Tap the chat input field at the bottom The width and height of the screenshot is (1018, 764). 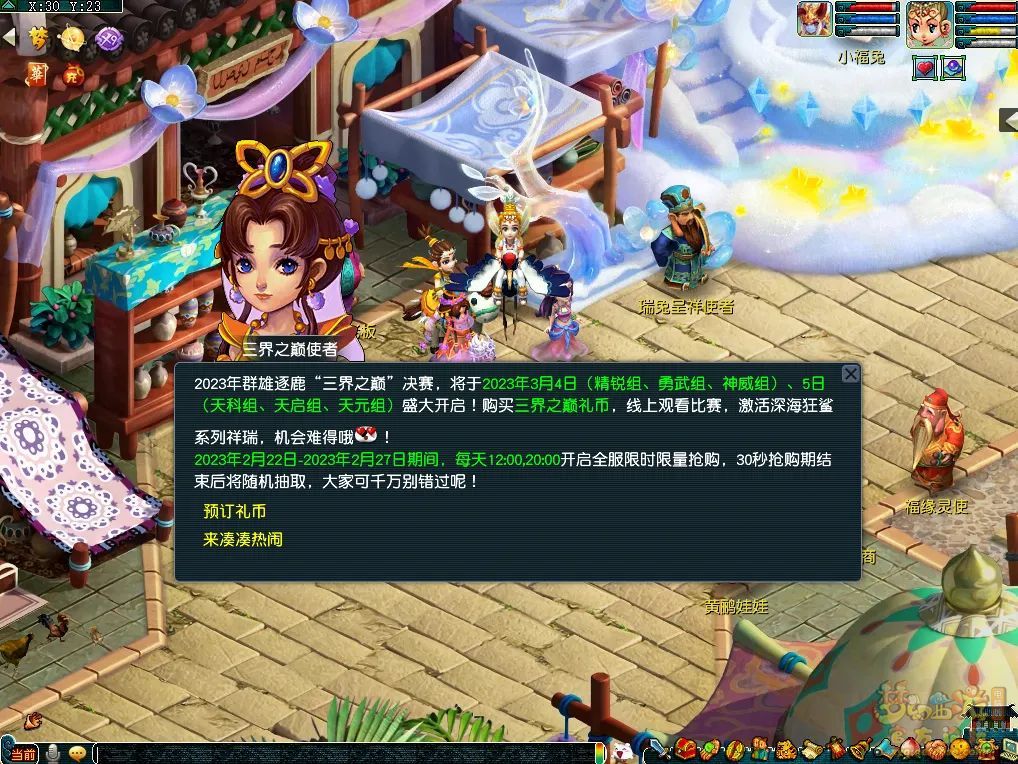340,753
